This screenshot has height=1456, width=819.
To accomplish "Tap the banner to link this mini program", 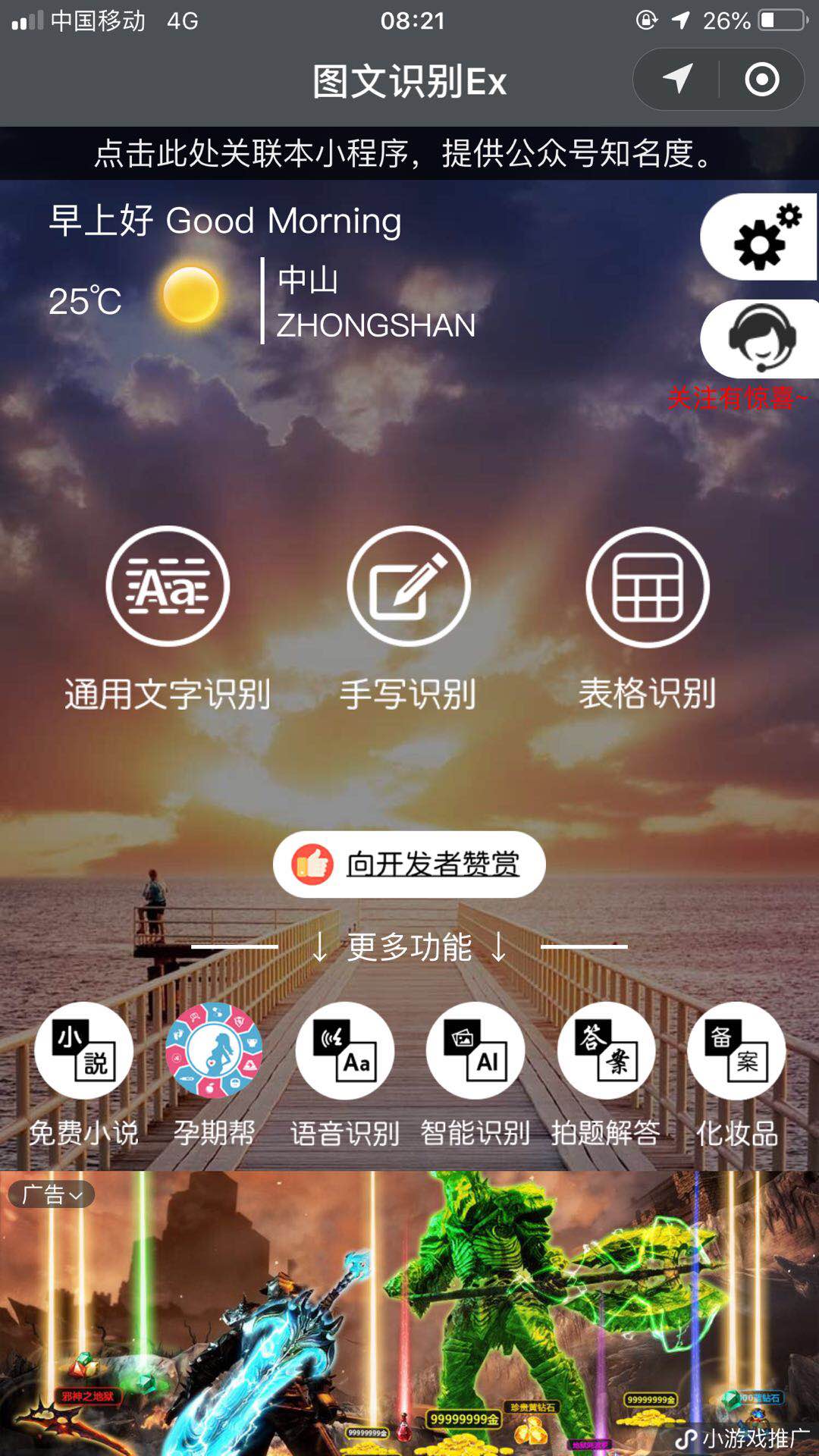I will point(409,153).
